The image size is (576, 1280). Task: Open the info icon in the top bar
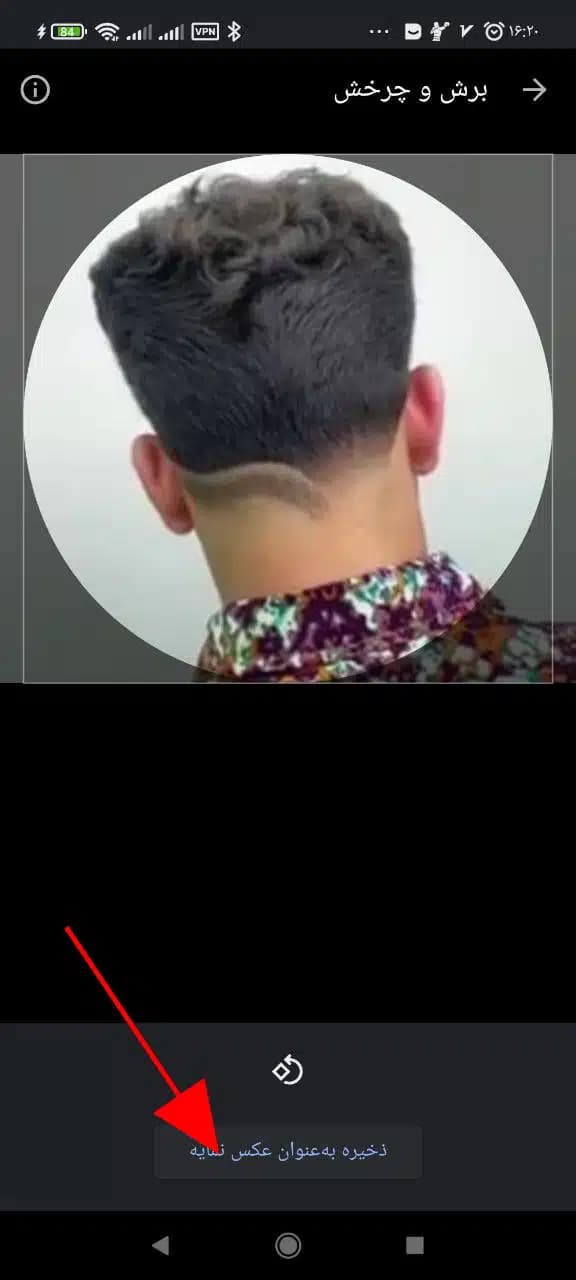click(x=35, y=90)
